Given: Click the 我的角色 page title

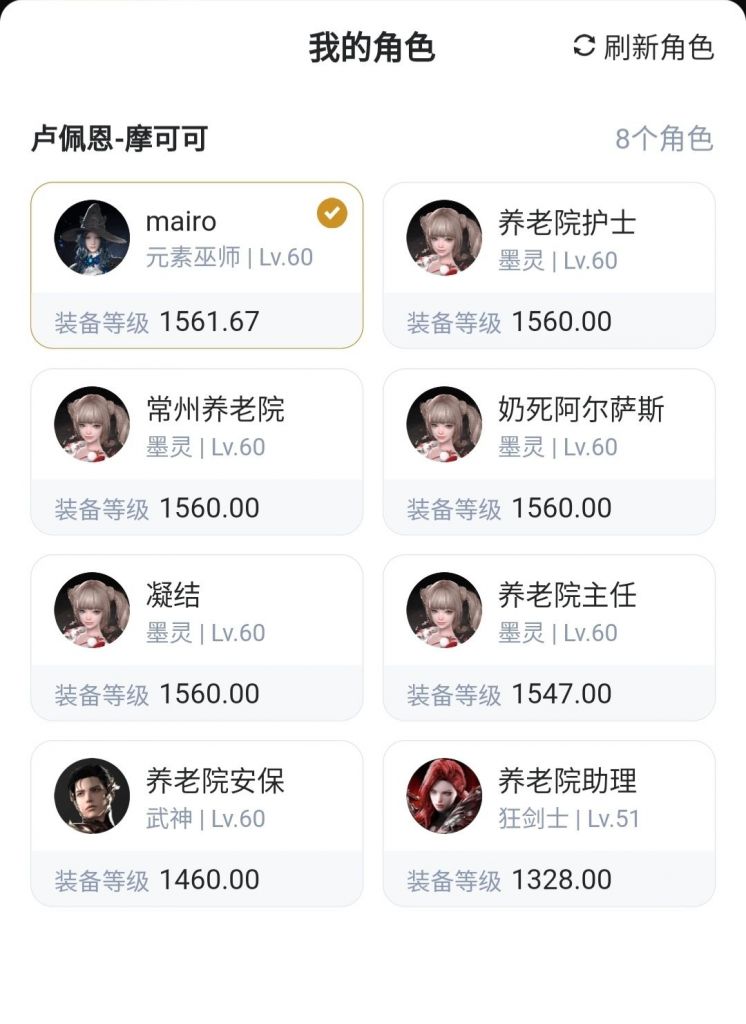Looking at the screenshot, I should point(373,46).
